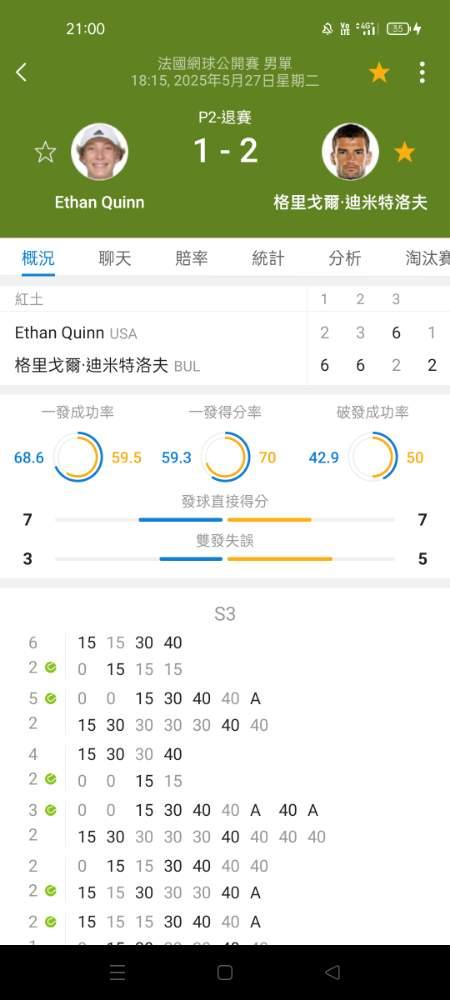Open 格里戈爾·迪米特洛夫's player photo
Screen dimensions: 450x1000
click(x=350, y=152)
